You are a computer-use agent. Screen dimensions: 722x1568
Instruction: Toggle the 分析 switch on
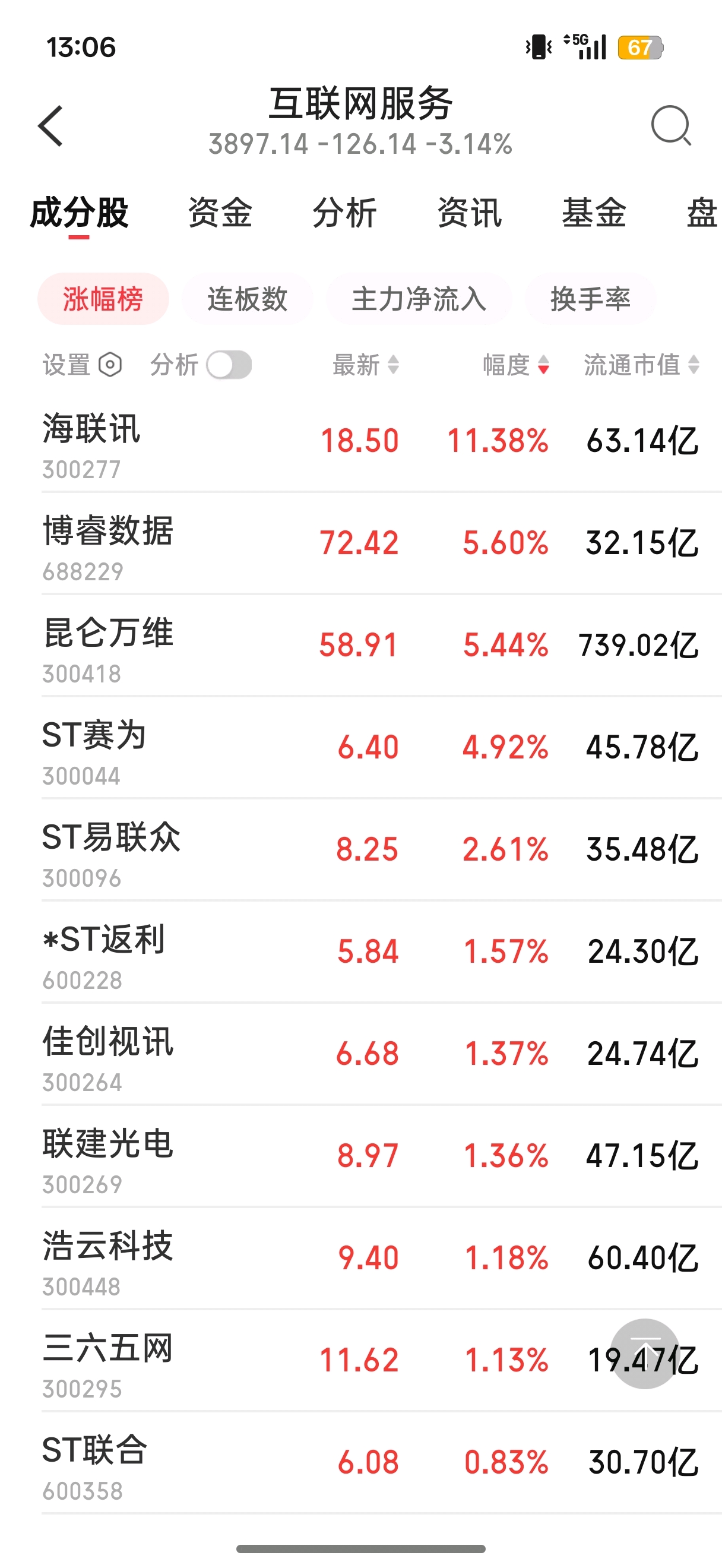pos(229,365)
